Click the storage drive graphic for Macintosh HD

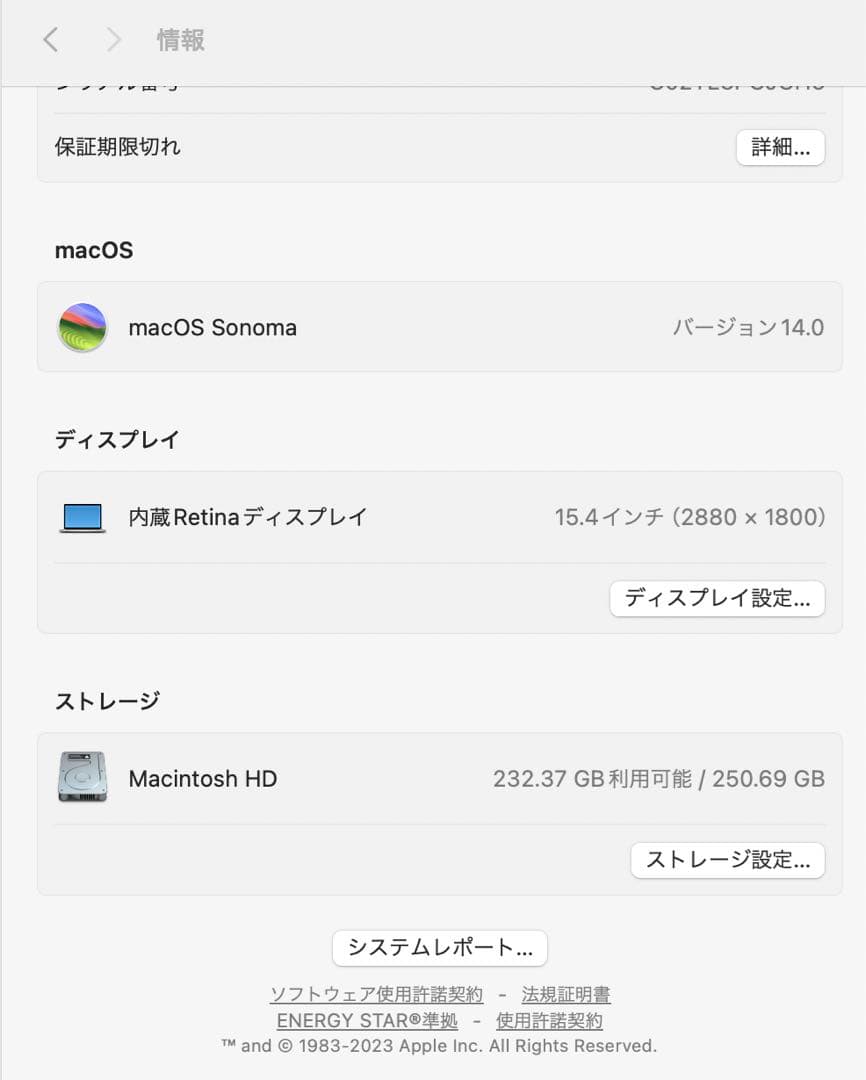point(83,779)
